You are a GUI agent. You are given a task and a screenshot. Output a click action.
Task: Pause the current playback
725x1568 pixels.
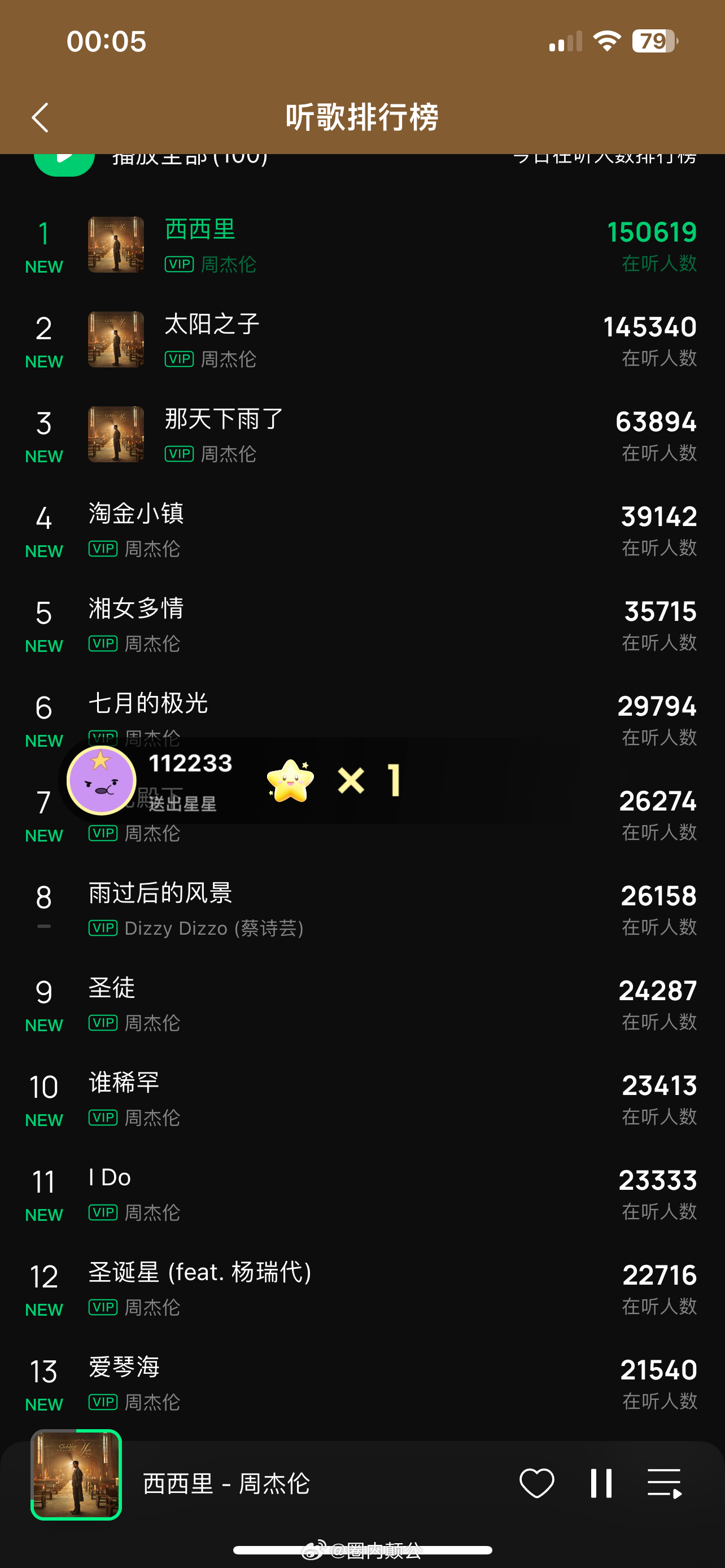(x=600, y=1483)
